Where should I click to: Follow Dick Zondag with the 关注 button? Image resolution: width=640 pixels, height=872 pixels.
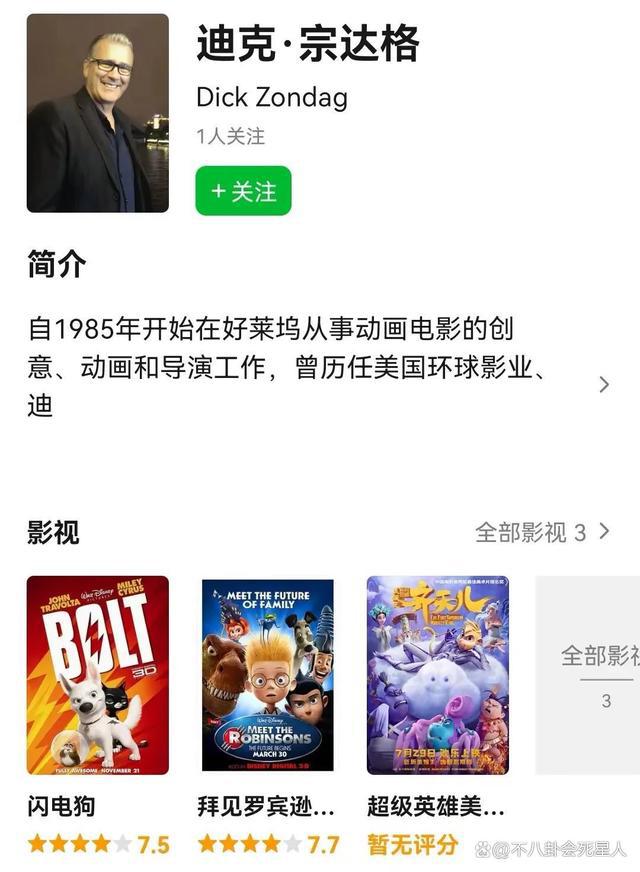click(x=243, y=191)
